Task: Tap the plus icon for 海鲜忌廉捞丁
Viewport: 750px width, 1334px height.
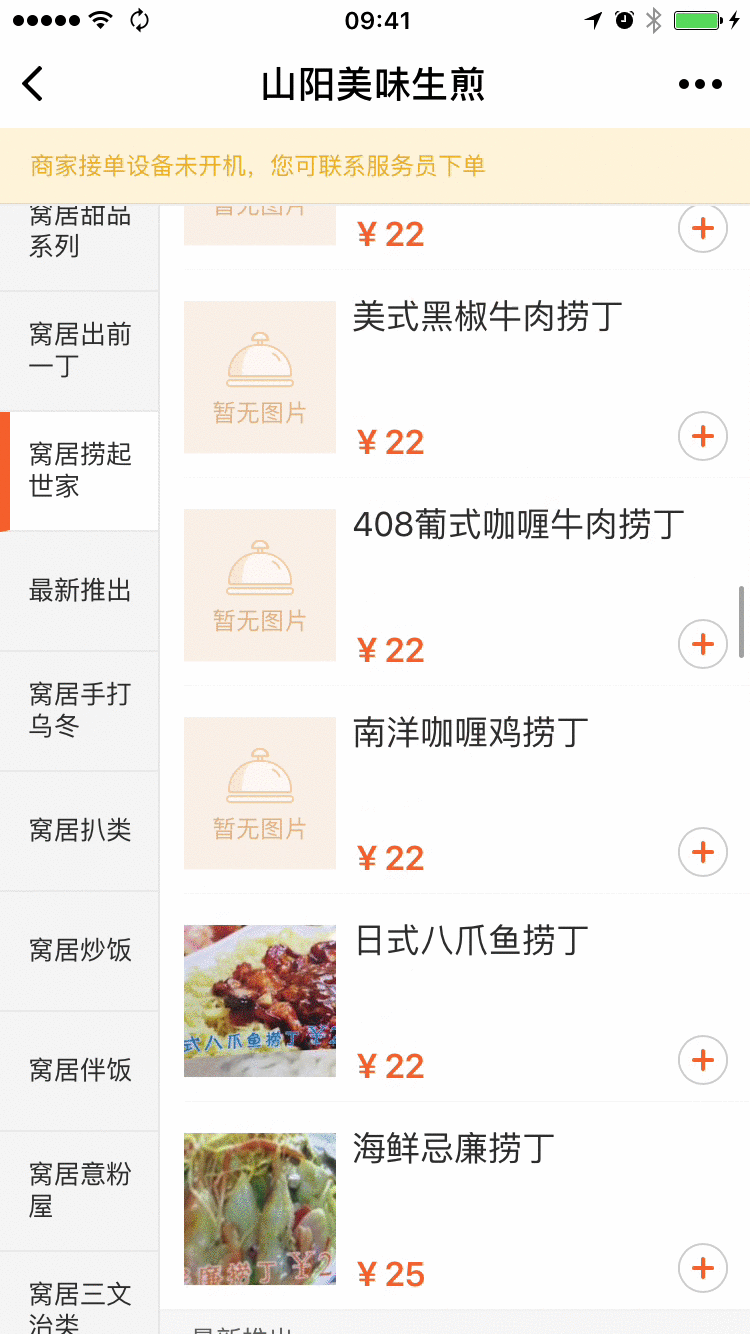Action: (x=702, y=1268)
